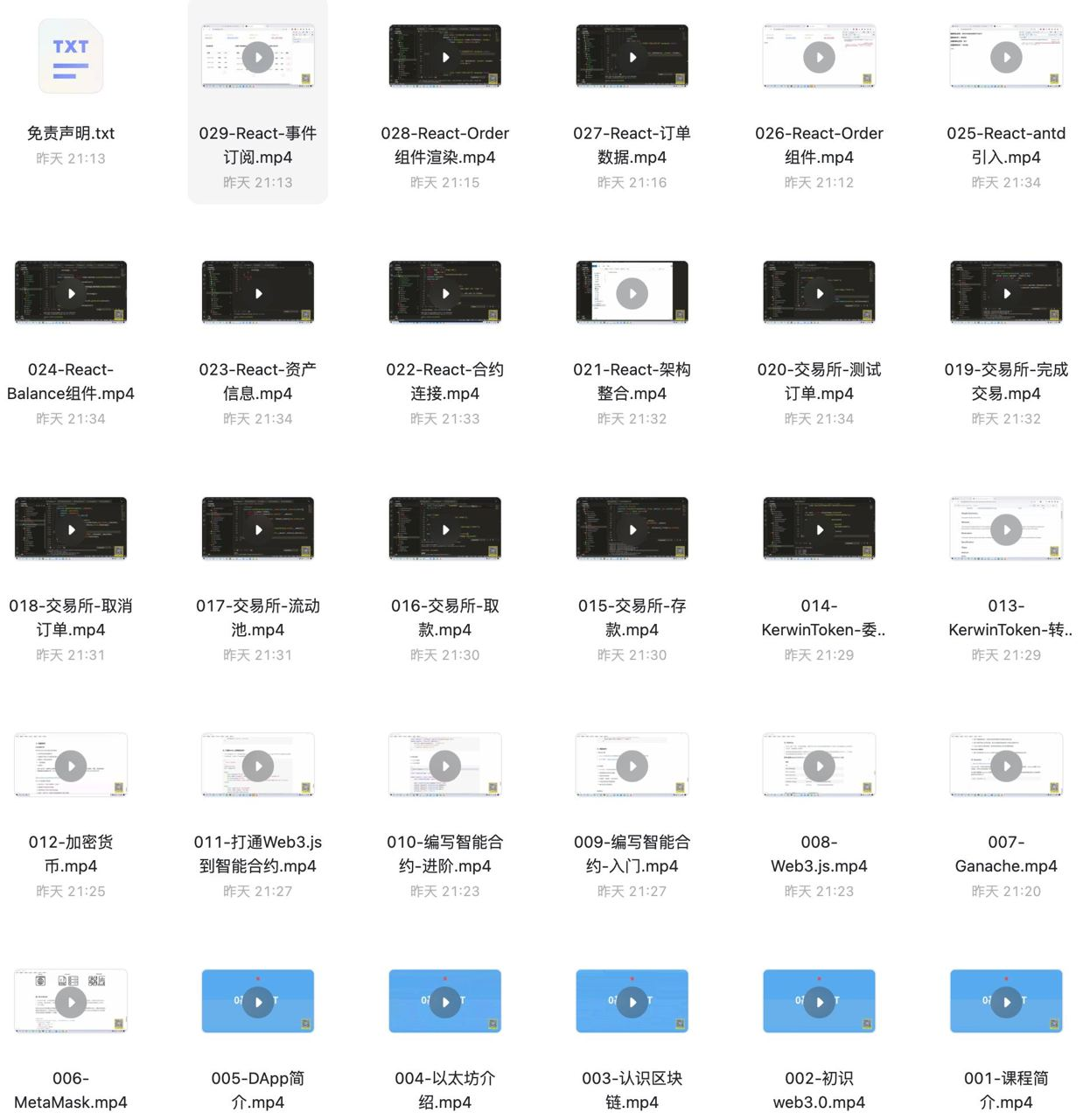Open 018-交易所-取消订单.mp4
This screenshot has width=1083, height=1120.
(x=71, y=530)
